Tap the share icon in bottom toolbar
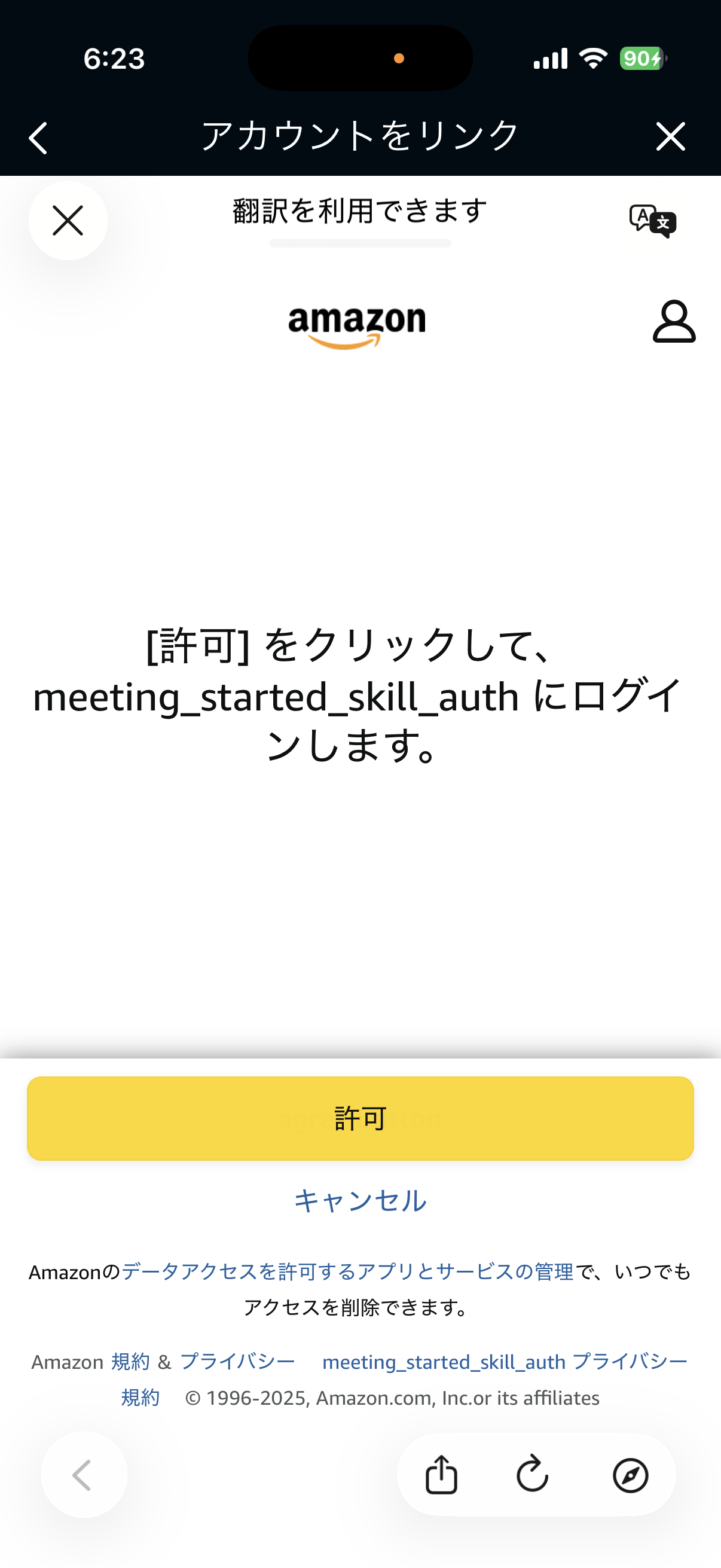Image resolution: width=721 pixels, height=1568 pixels. pyautogui.click(x=441, y=1474)
